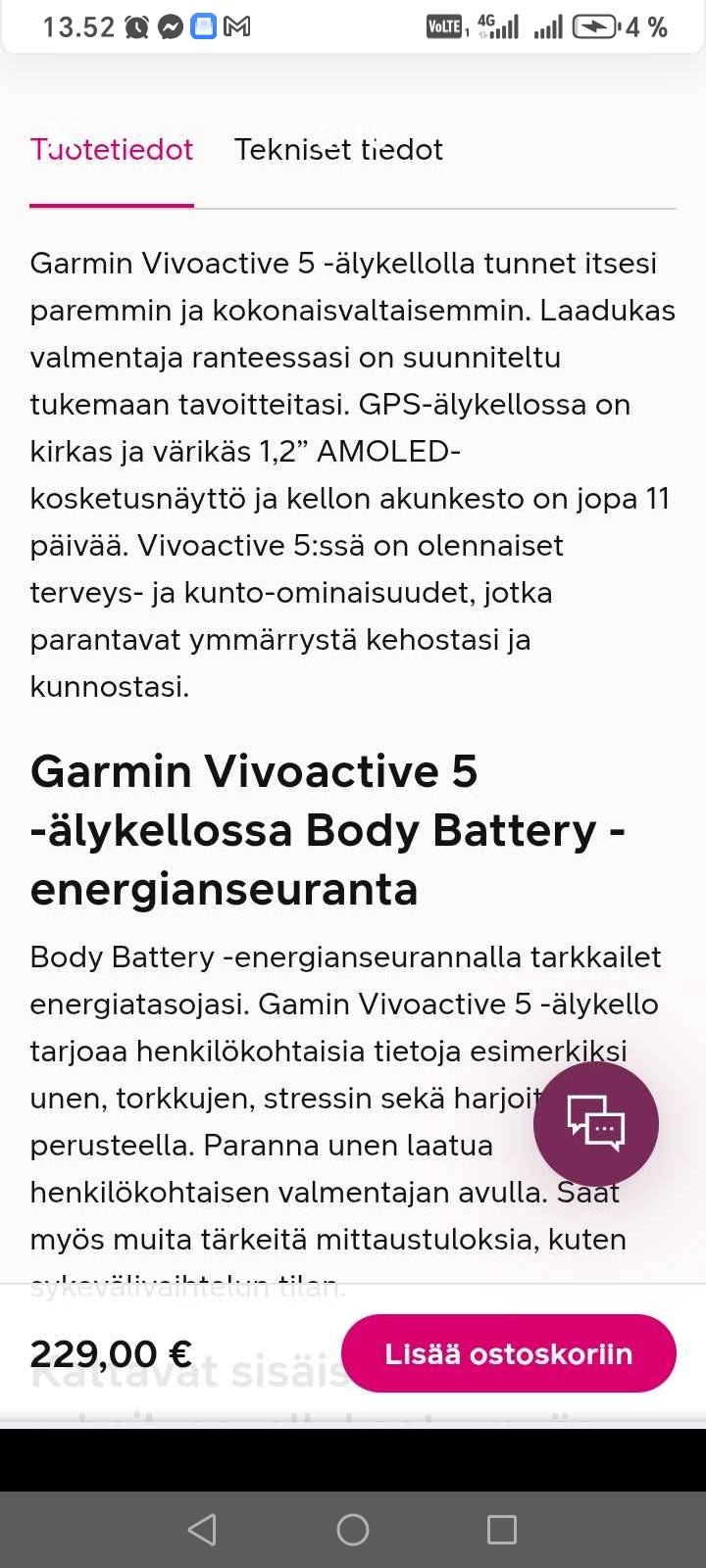Open the recent apps overview
706x1568 pixels.
tap(502, 1529)
